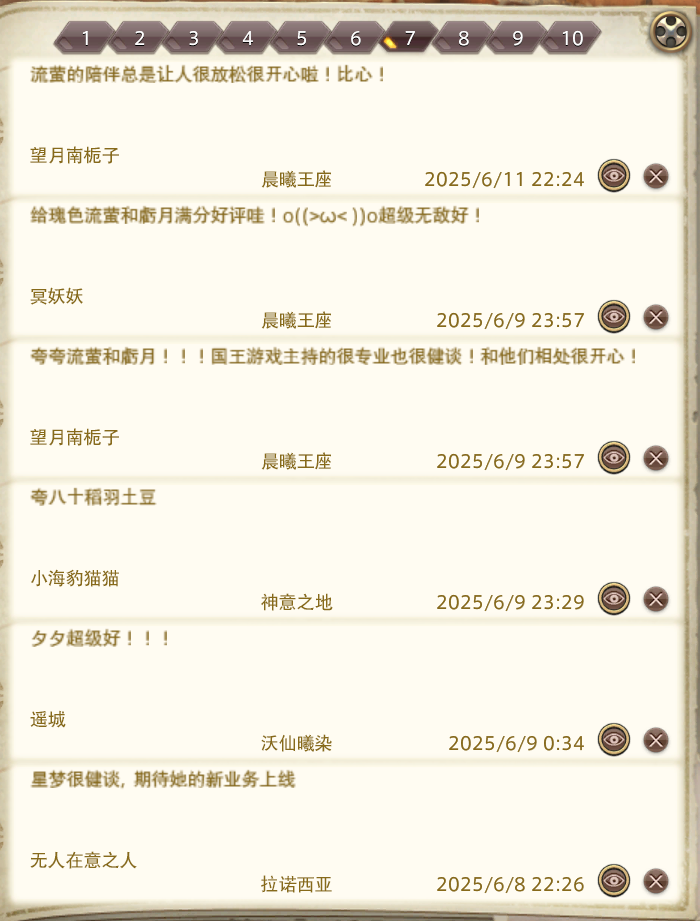Viewport: 700px width, 921px height.
Task: Delete 冥妖妖's message
Action: pyautogui.click(x=655, y=318)
